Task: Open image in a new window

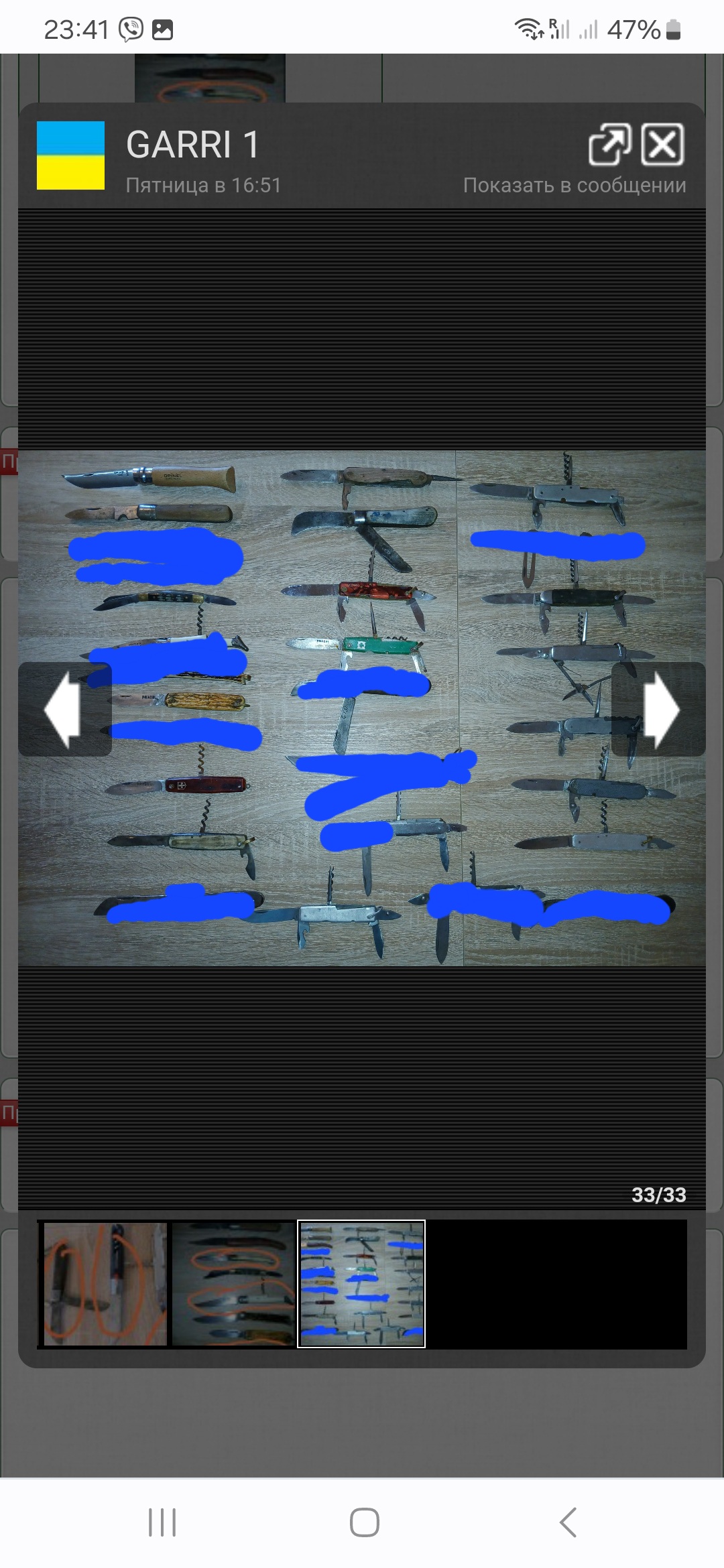Action: tap(610, 144)
